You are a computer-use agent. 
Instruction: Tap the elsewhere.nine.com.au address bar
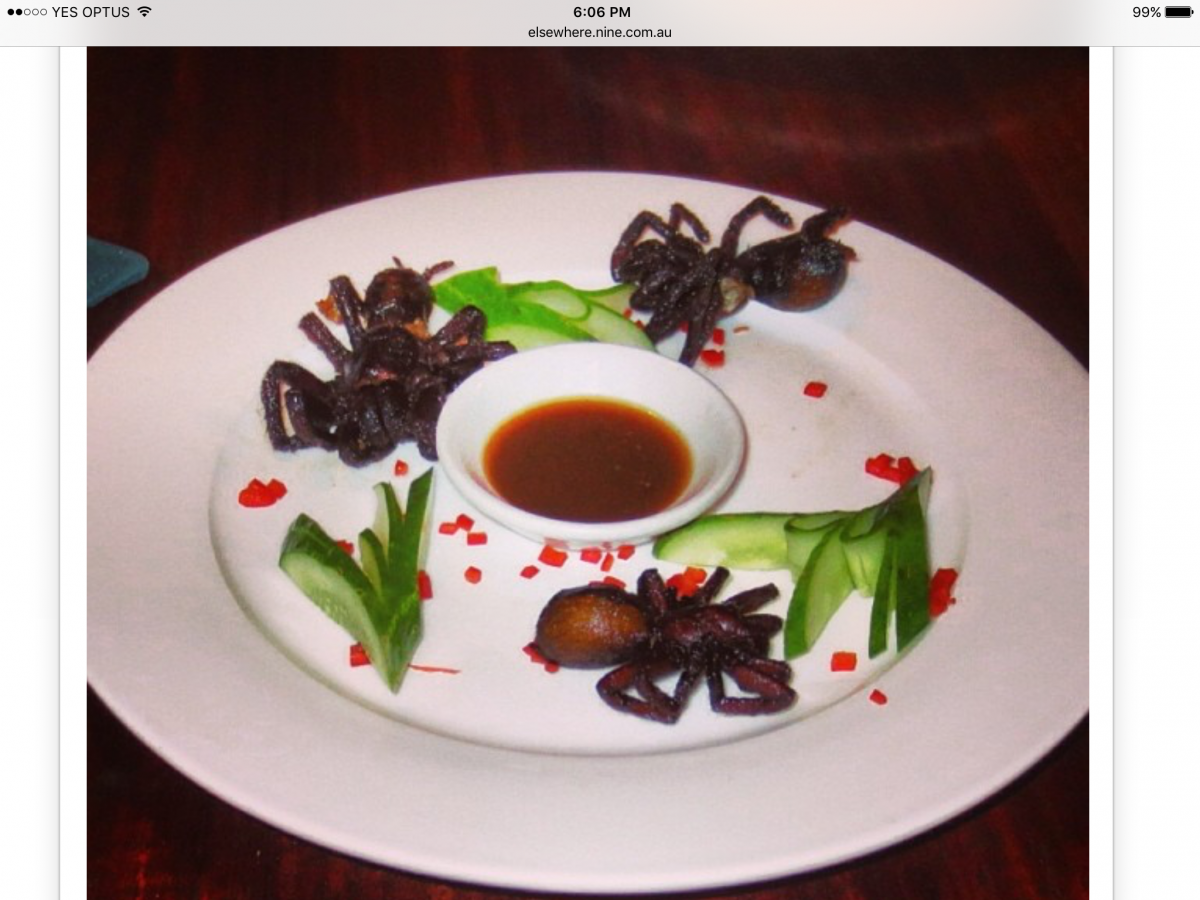[600, 32]
